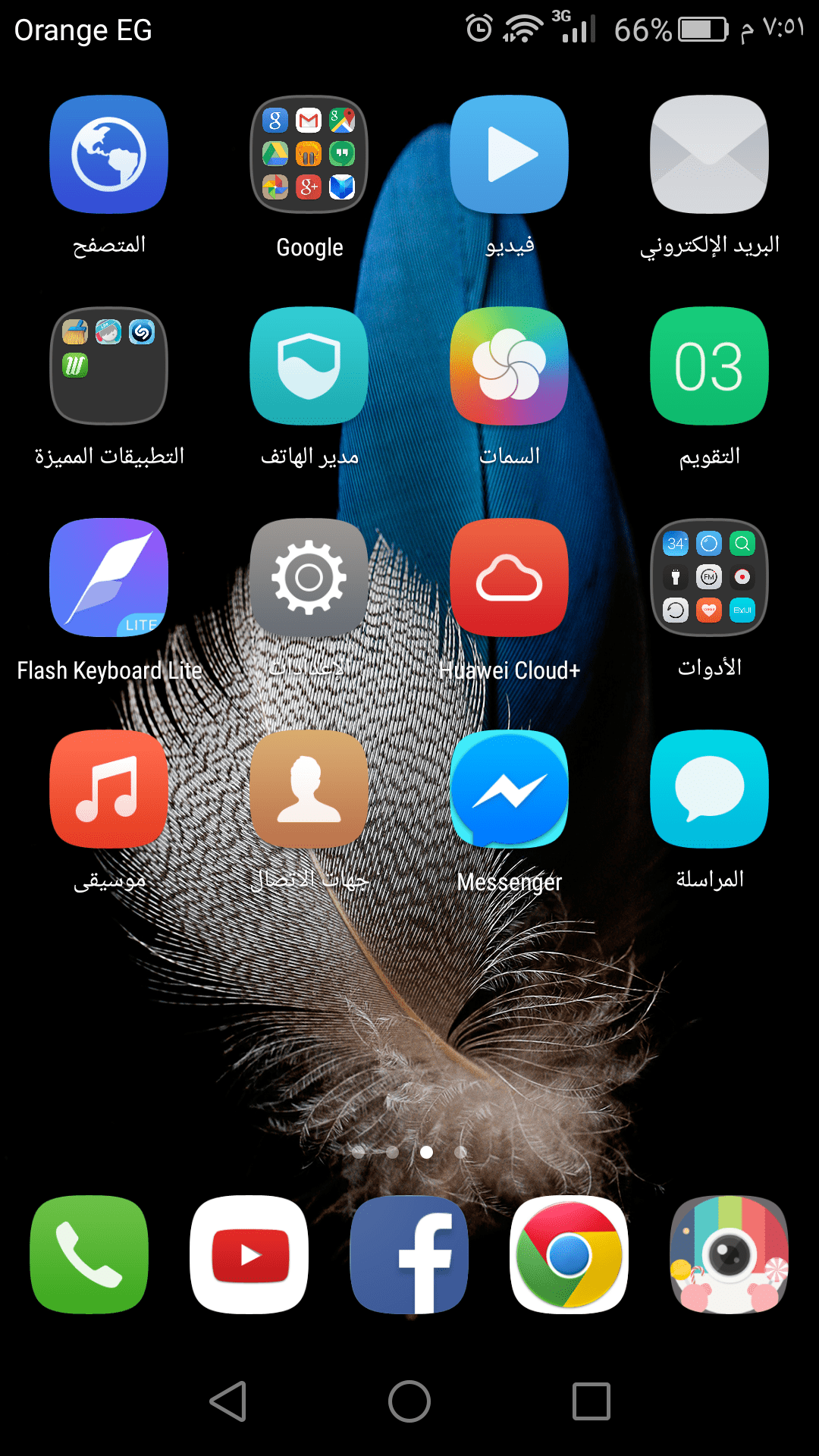Launch the video app فيديو
Image resolution: width=819 pixels, height=1456 pixels.
pyautogui.click(x=509, y=155)
